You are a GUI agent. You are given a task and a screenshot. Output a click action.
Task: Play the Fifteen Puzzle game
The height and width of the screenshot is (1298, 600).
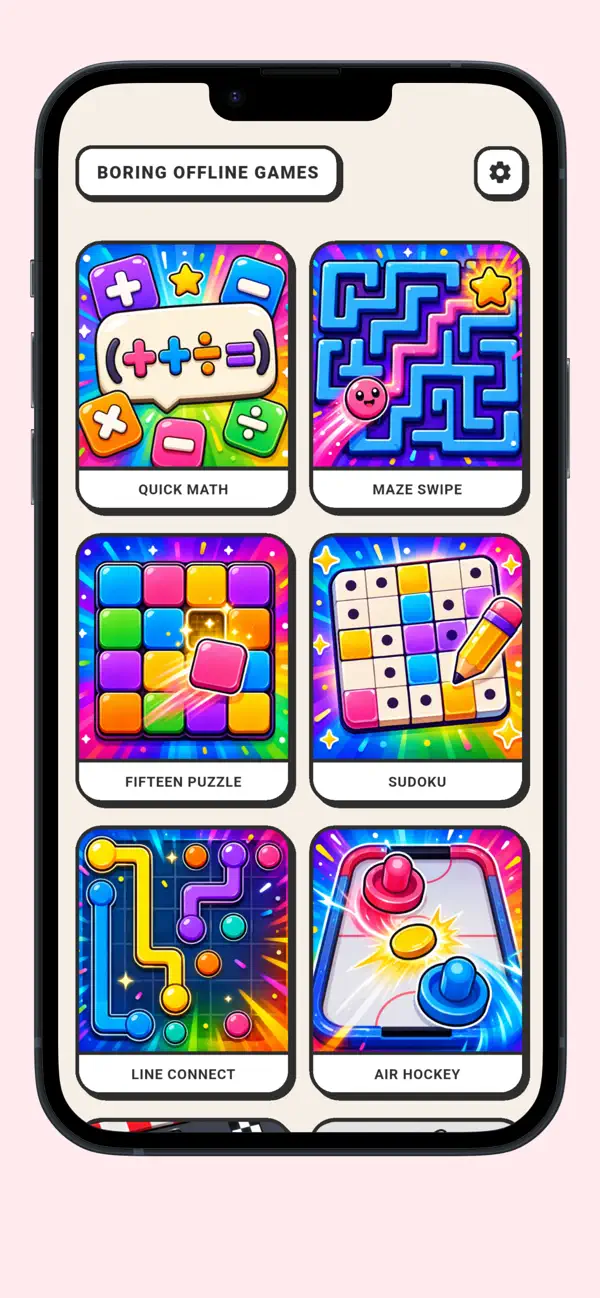click(x=183, y=668)
